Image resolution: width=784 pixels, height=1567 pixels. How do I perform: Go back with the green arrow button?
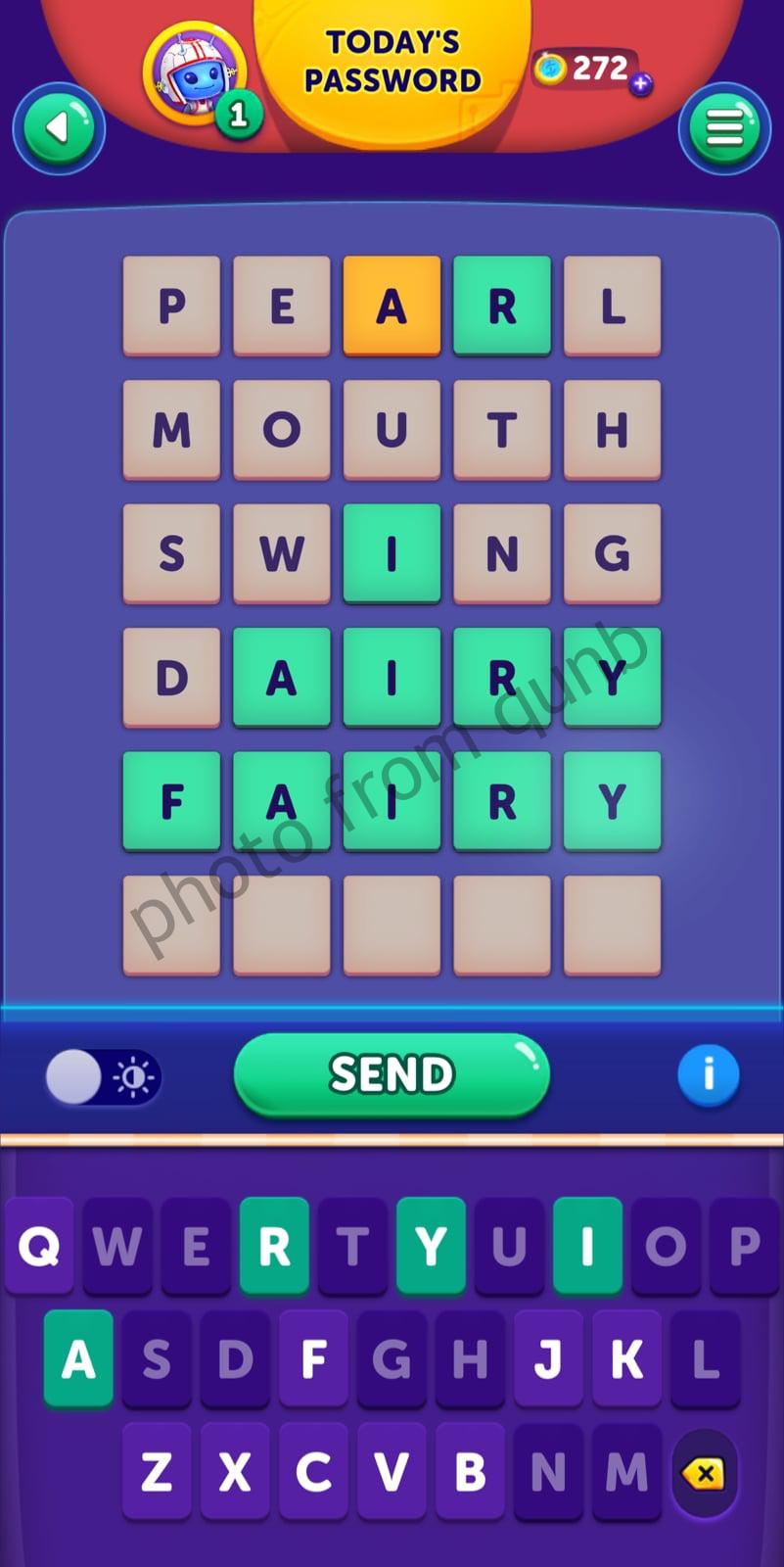(x=59, y=129)
